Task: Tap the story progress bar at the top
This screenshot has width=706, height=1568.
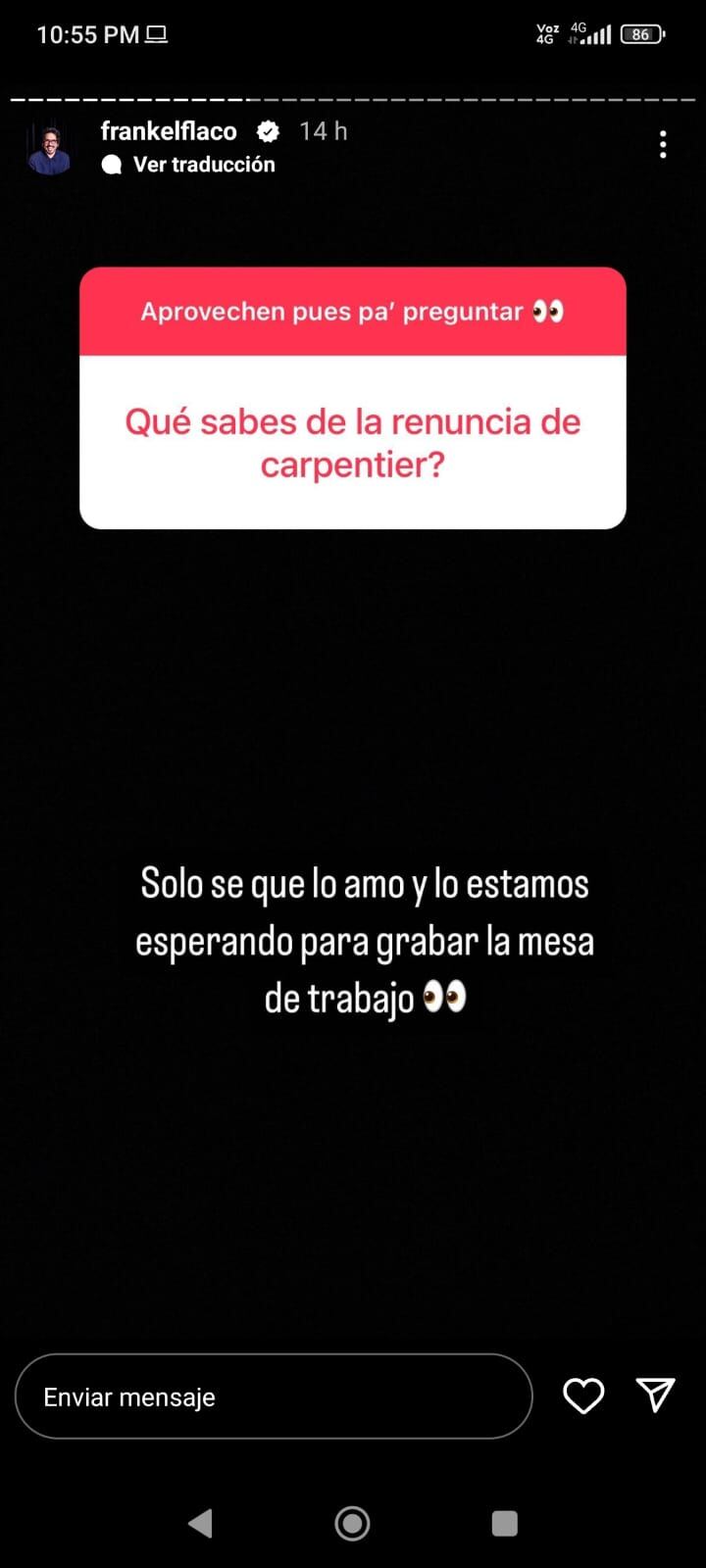Action: 353,98
